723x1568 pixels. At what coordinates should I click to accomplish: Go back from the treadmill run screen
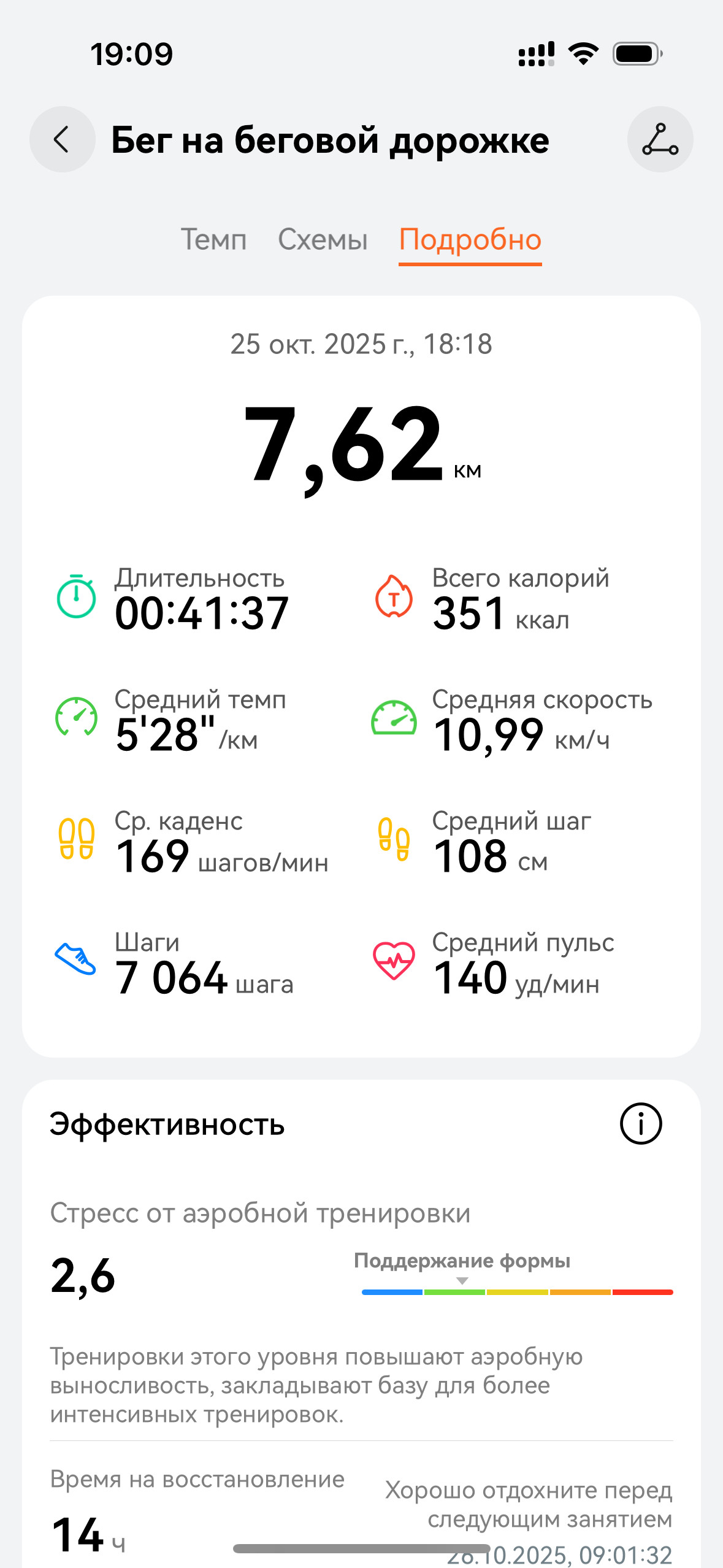[x=62, y=139]
